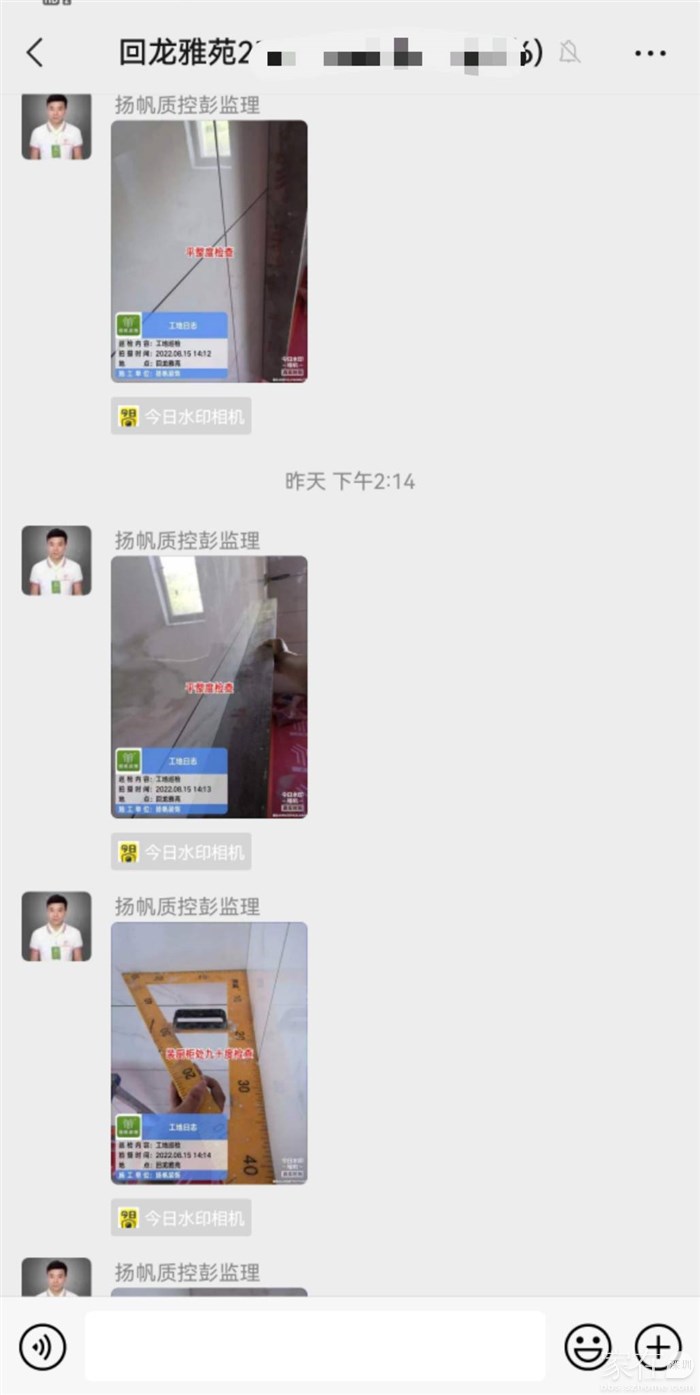The height and width of the screenshot is (1395, 700).
Task: Switch to voice message input
Action: [x=43, y=1346]
